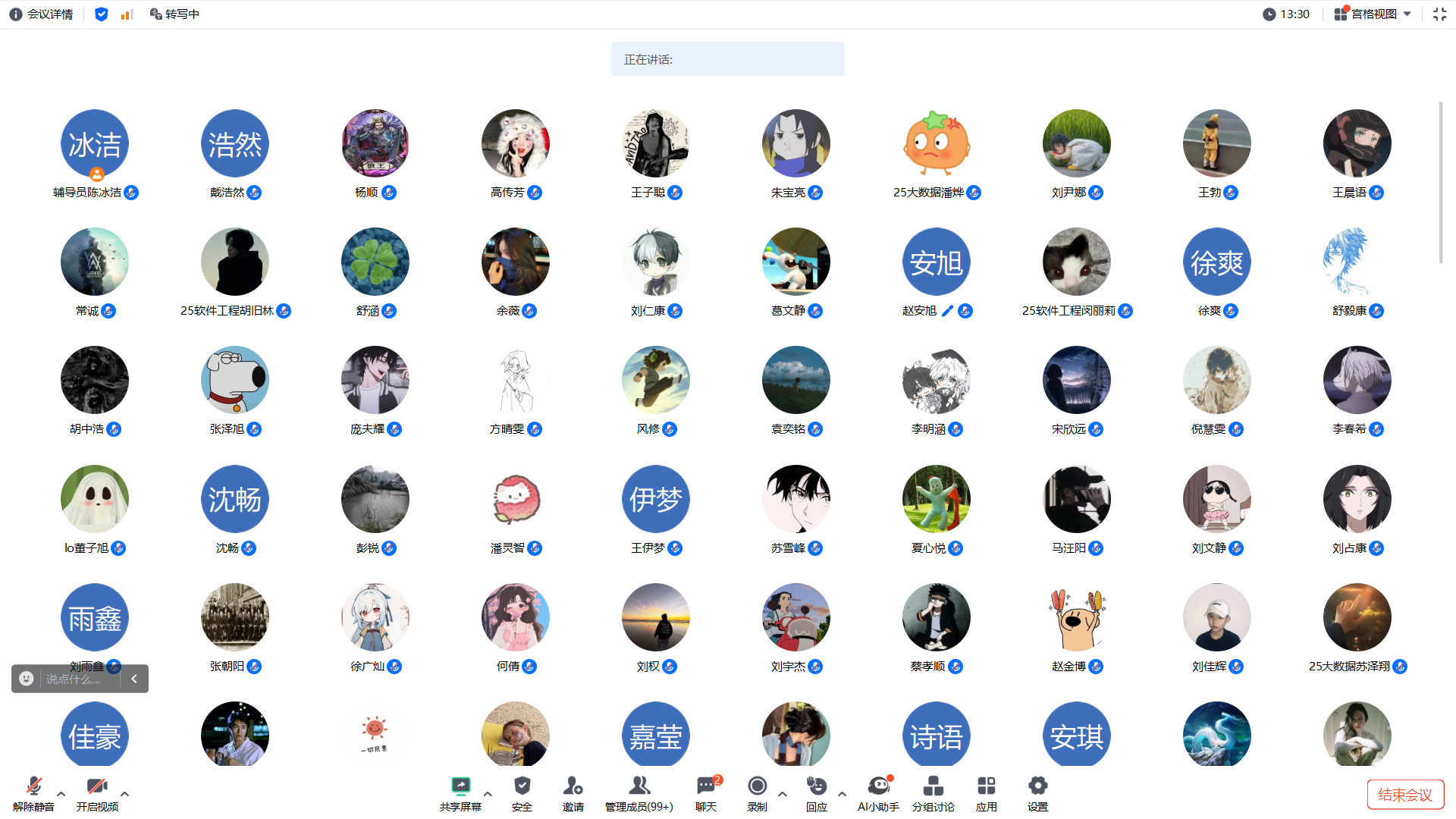Open 回应 reactions menu
This screenshot has width=1456, height=819.
click(x=816, y=792)
